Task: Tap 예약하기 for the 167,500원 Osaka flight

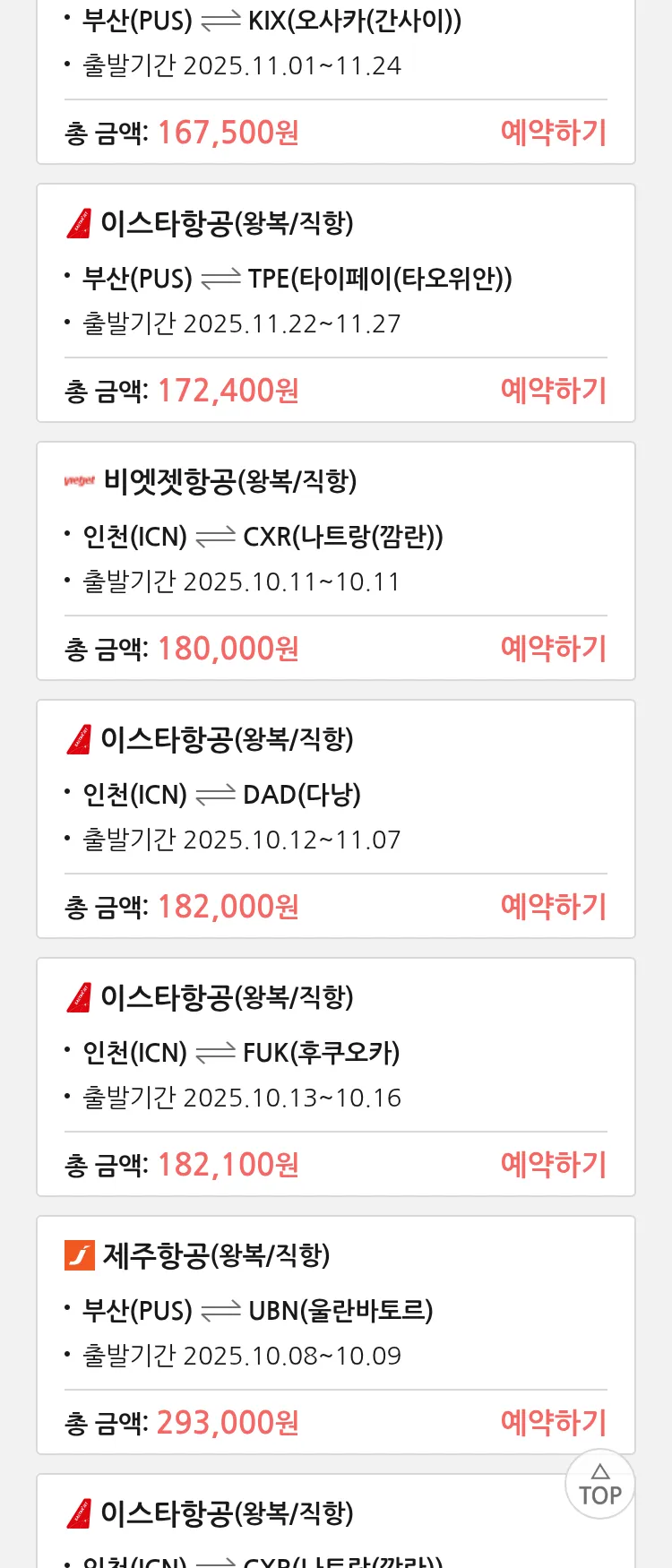Action: click(553, 133)
